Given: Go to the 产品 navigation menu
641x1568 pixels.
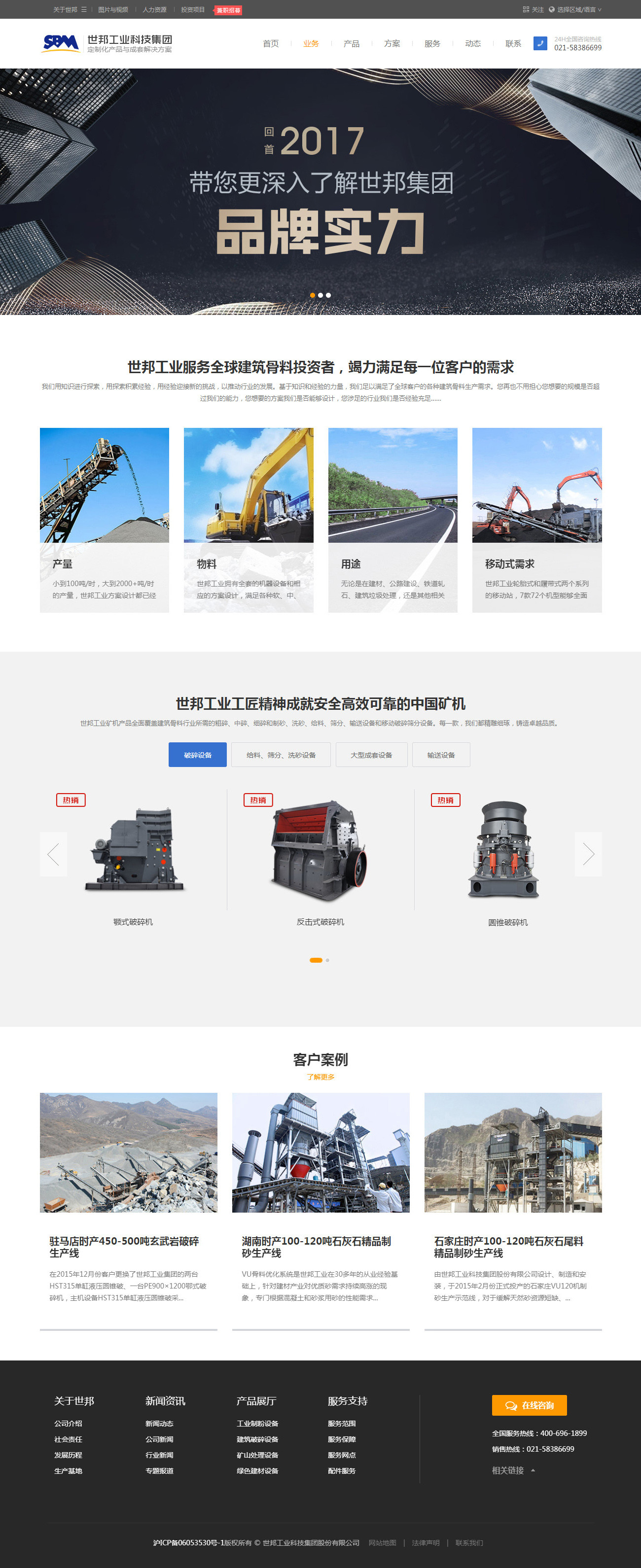Looking at the screenshot, I should [351, 44].
